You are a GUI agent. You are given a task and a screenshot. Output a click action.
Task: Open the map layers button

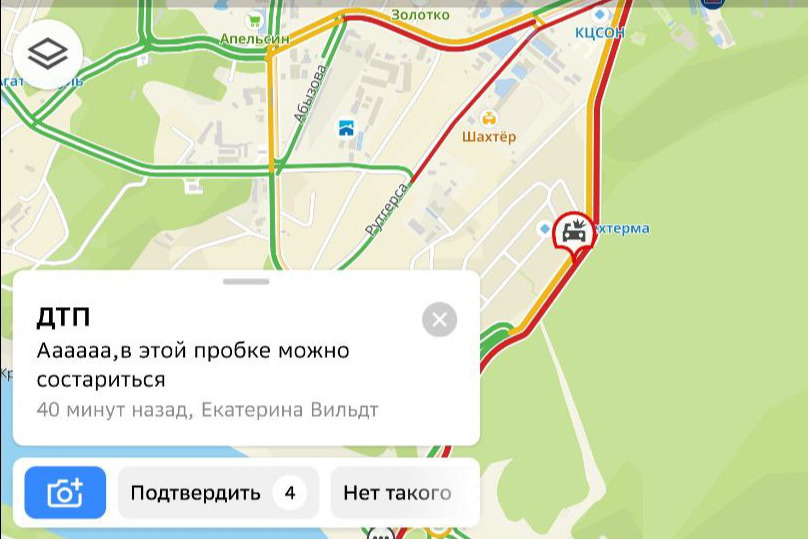click(48, 54)
